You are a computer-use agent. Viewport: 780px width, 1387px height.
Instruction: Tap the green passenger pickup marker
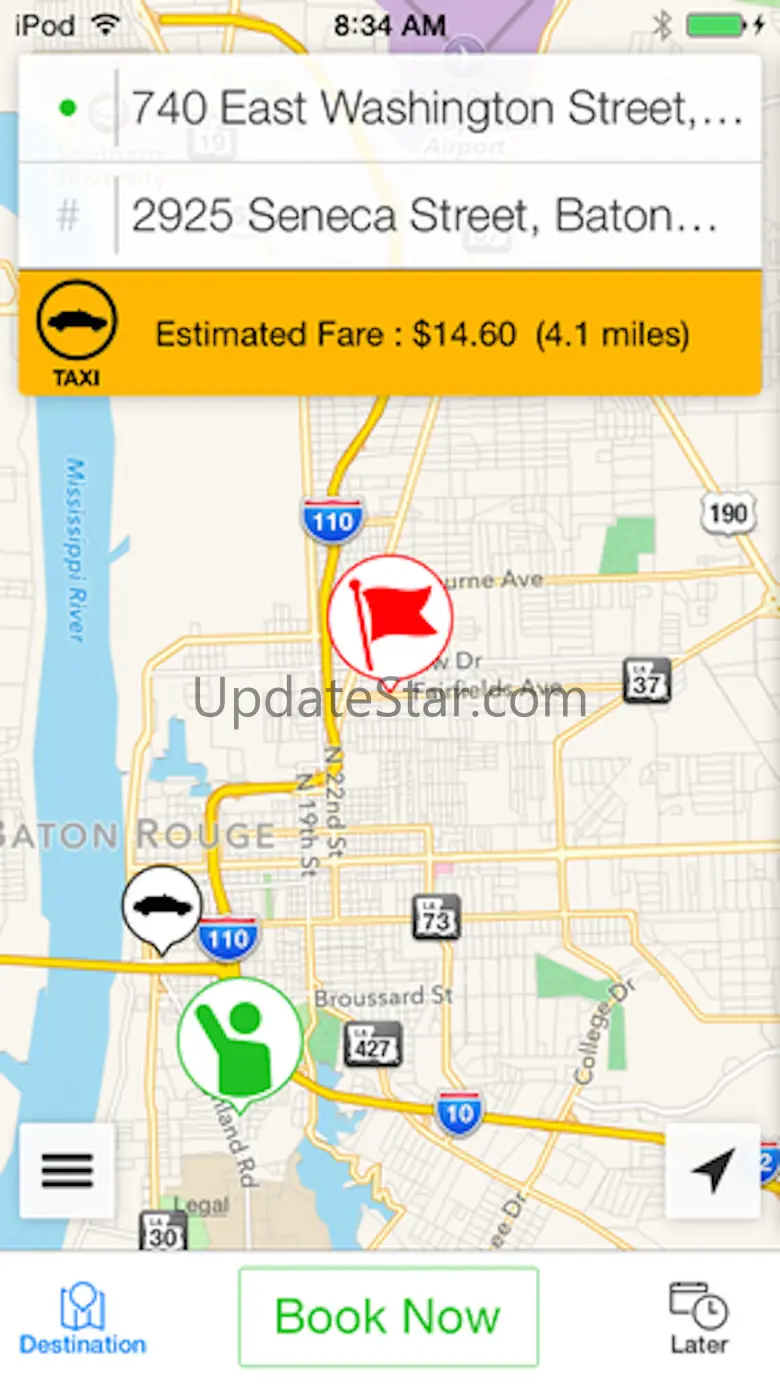239,1040
